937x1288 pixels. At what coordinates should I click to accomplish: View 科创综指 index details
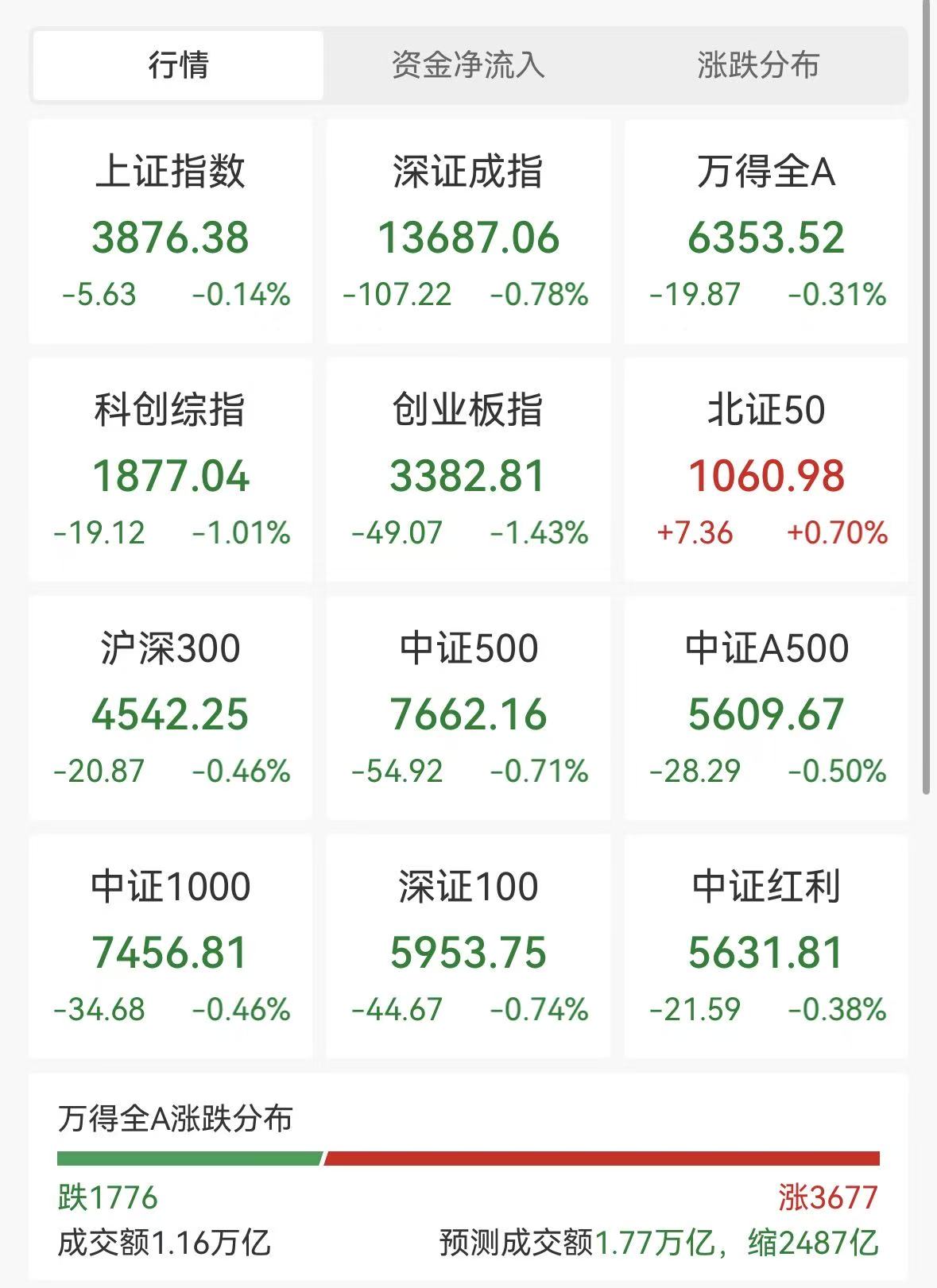[x=170, y=470]
